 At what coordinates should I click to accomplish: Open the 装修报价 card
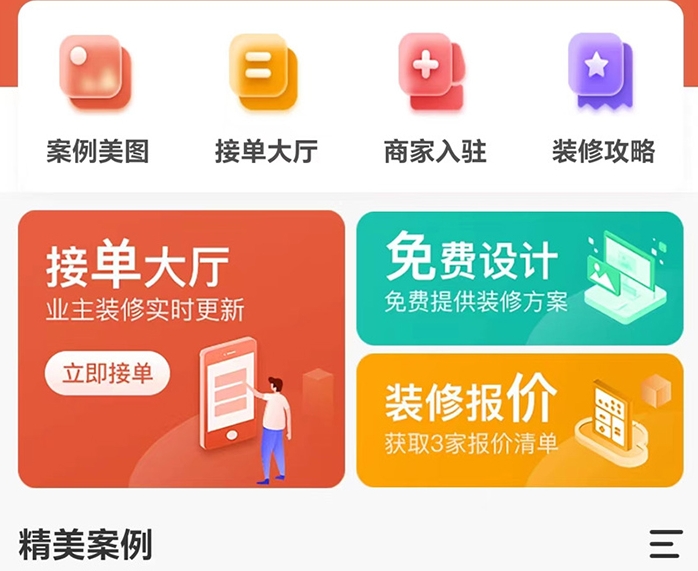click(x=519, y=420)
